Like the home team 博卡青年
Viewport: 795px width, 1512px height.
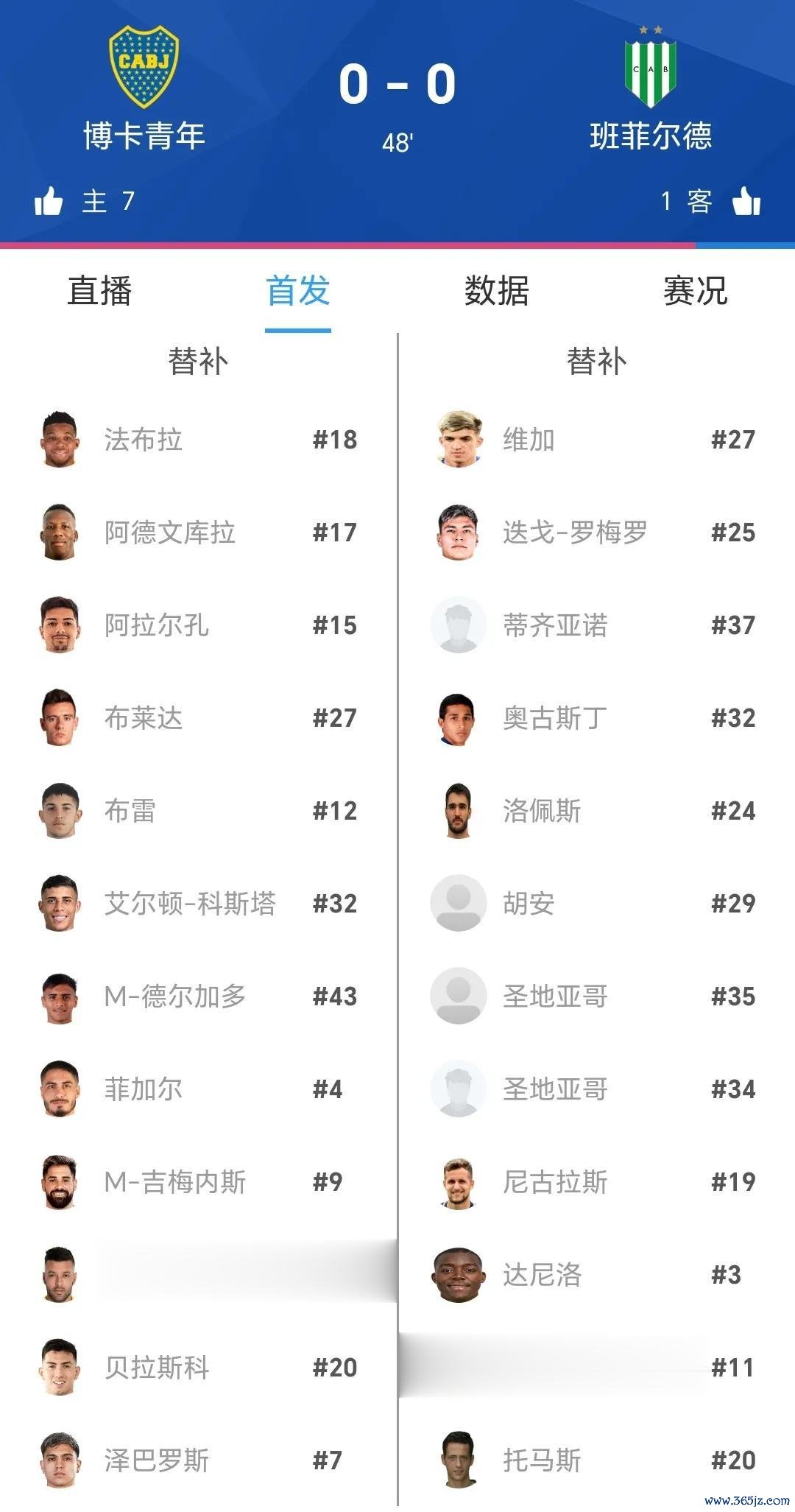49,201
